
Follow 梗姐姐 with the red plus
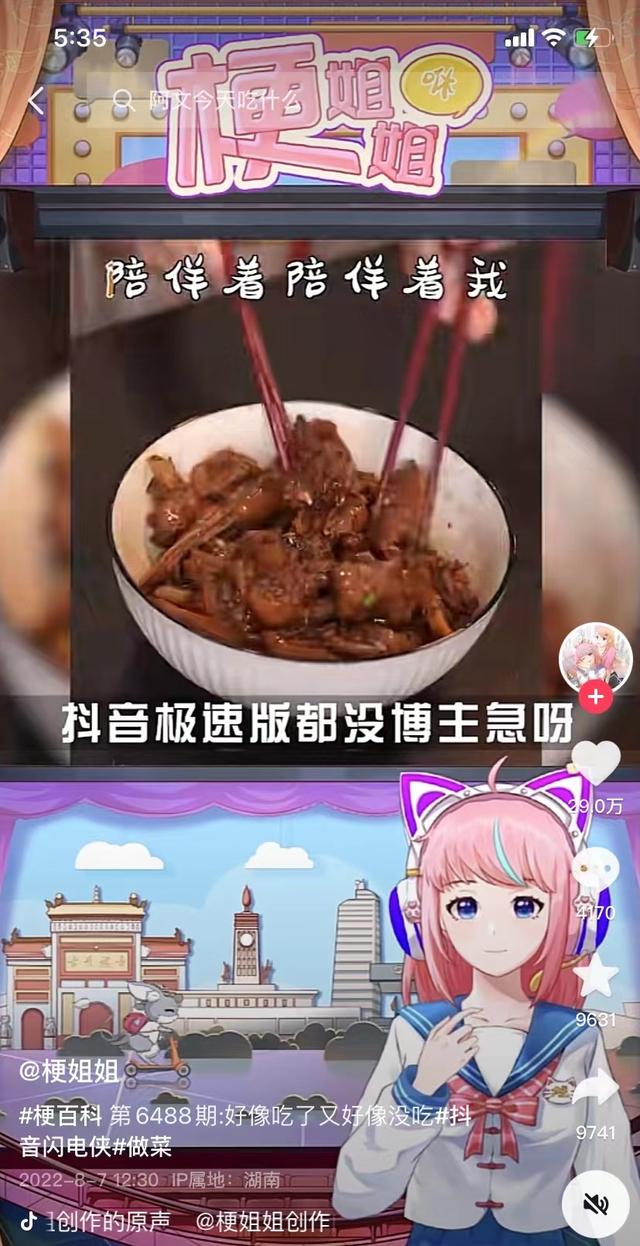(x=596, y=697)
